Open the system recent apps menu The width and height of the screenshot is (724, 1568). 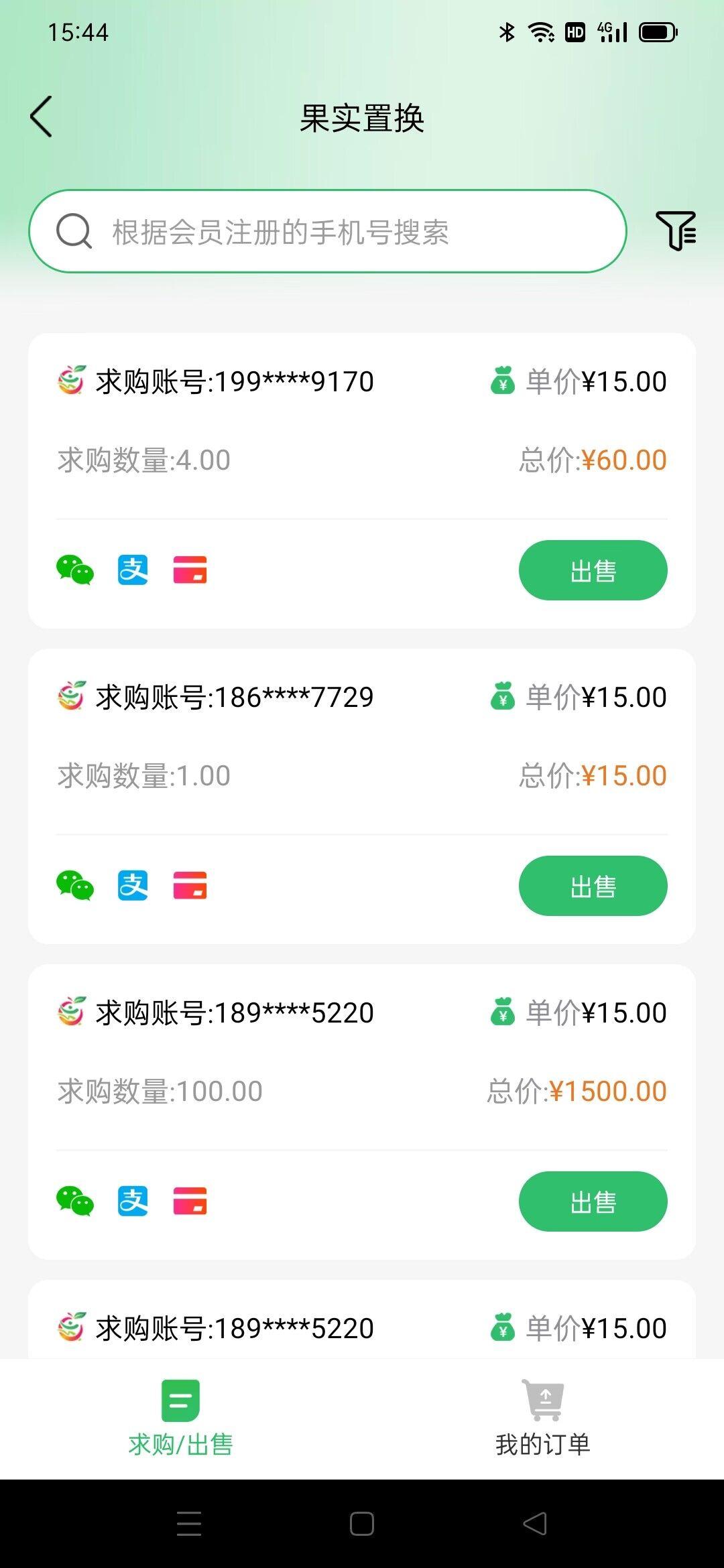coord(189,1524)
